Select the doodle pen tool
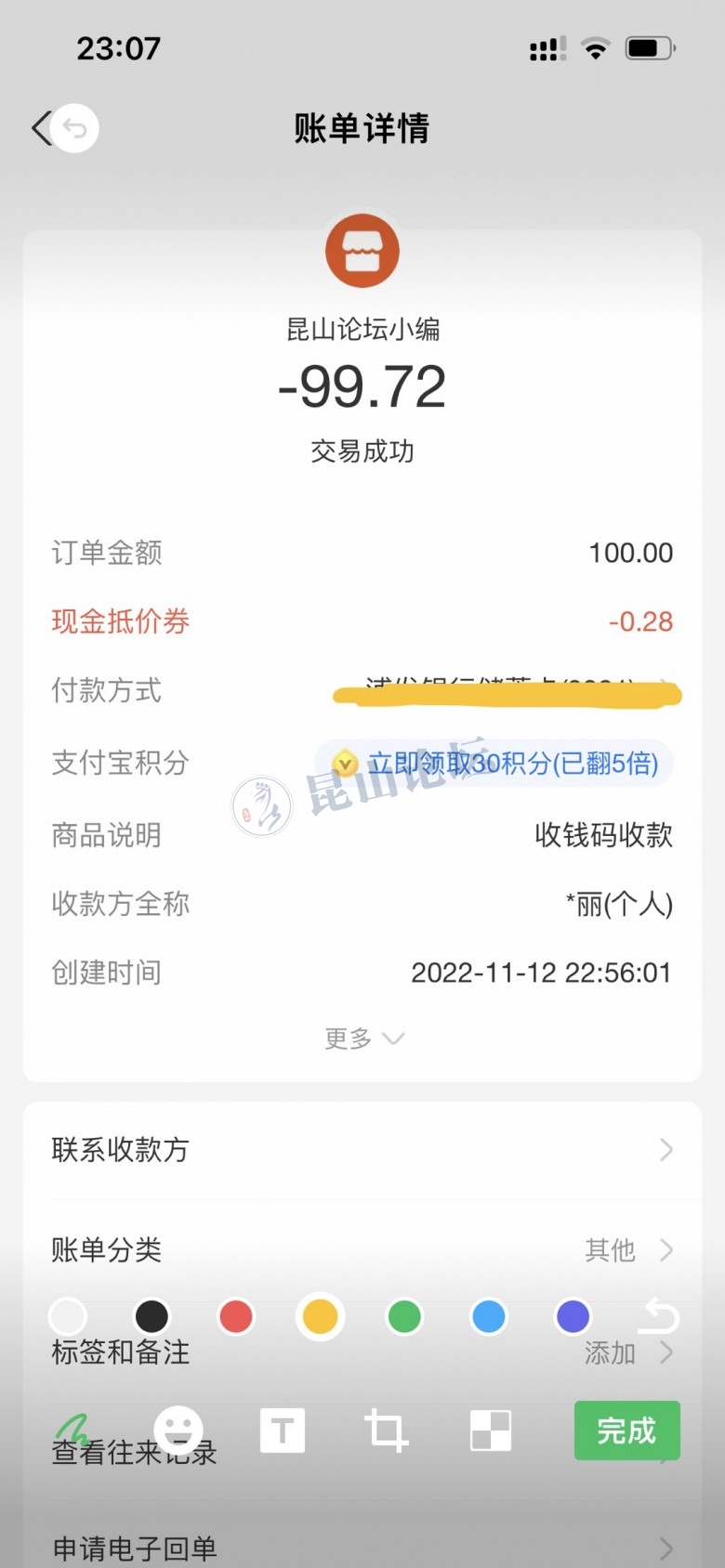 pos(72,1431)
